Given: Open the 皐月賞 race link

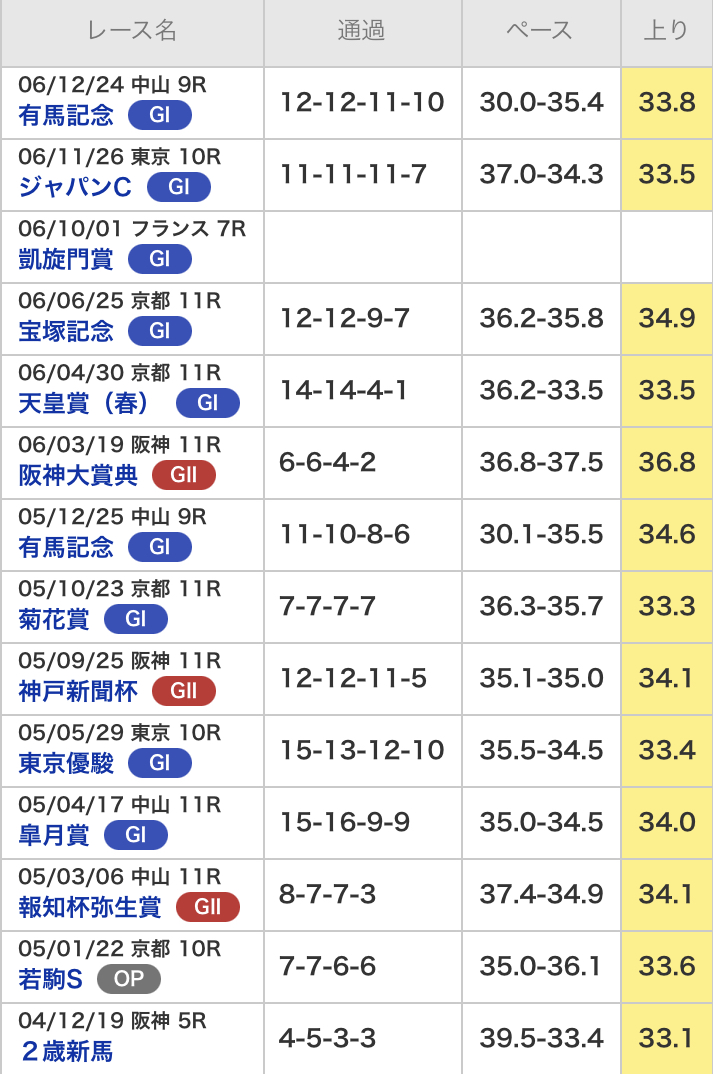Looking at the screenshot, I should click(54, 835).
